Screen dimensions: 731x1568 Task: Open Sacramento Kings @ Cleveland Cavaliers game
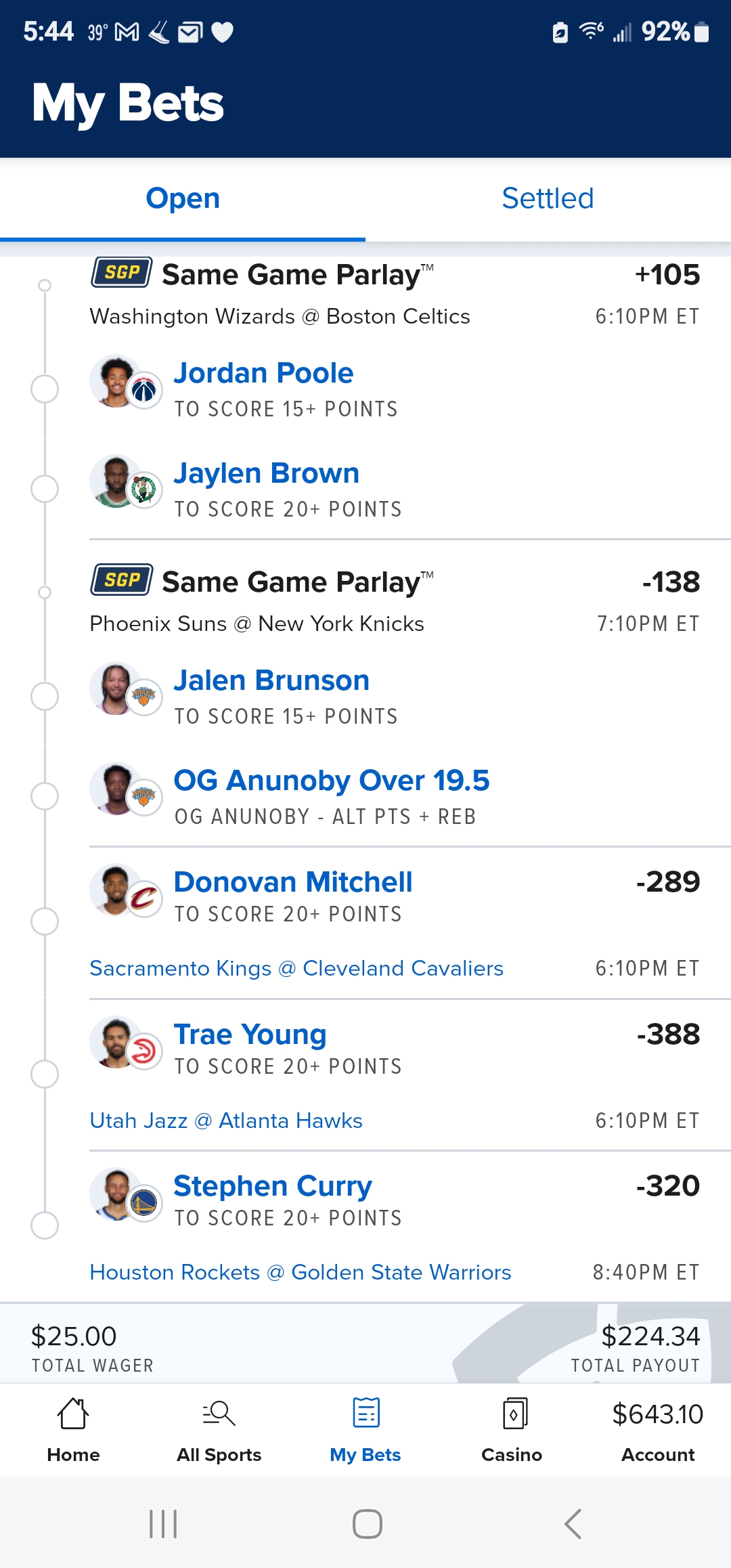296,969
